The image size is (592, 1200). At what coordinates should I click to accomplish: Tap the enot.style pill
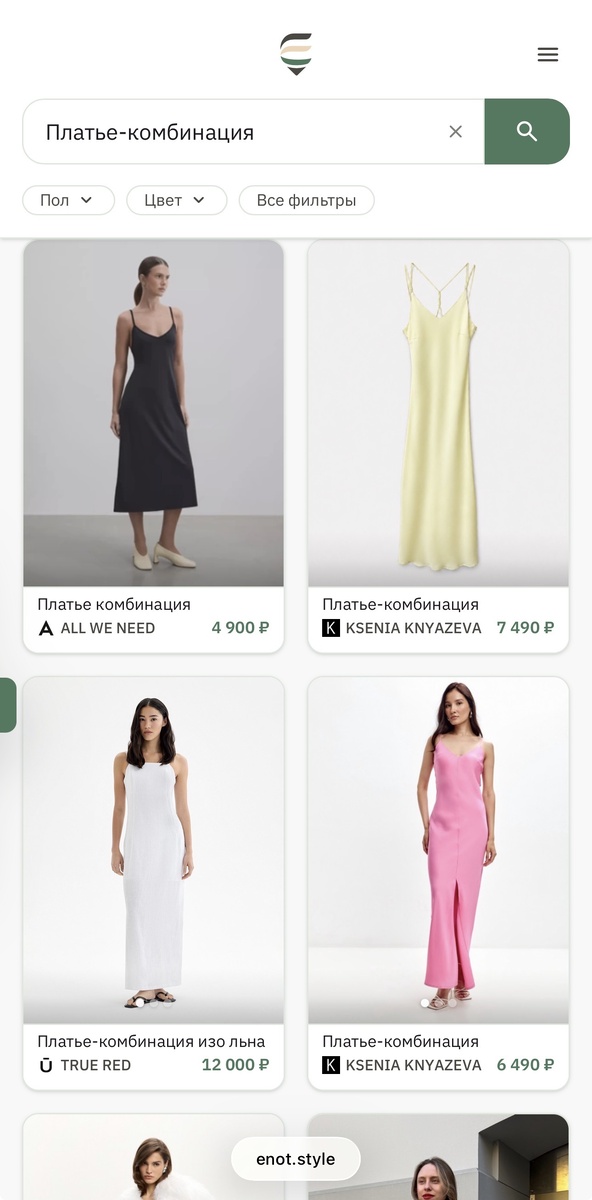(296, 1159)
